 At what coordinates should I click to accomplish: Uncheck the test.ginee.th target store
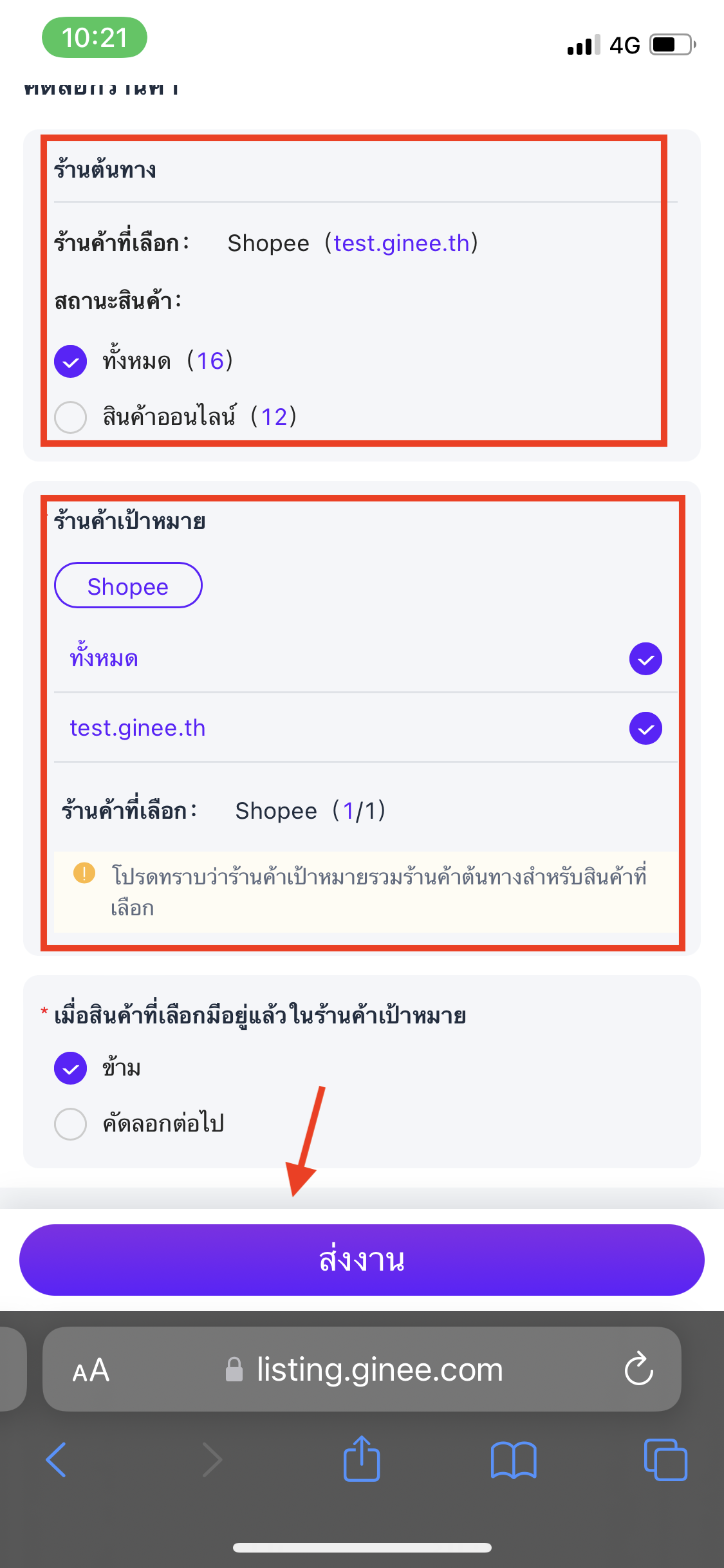[x=645, y=729]
